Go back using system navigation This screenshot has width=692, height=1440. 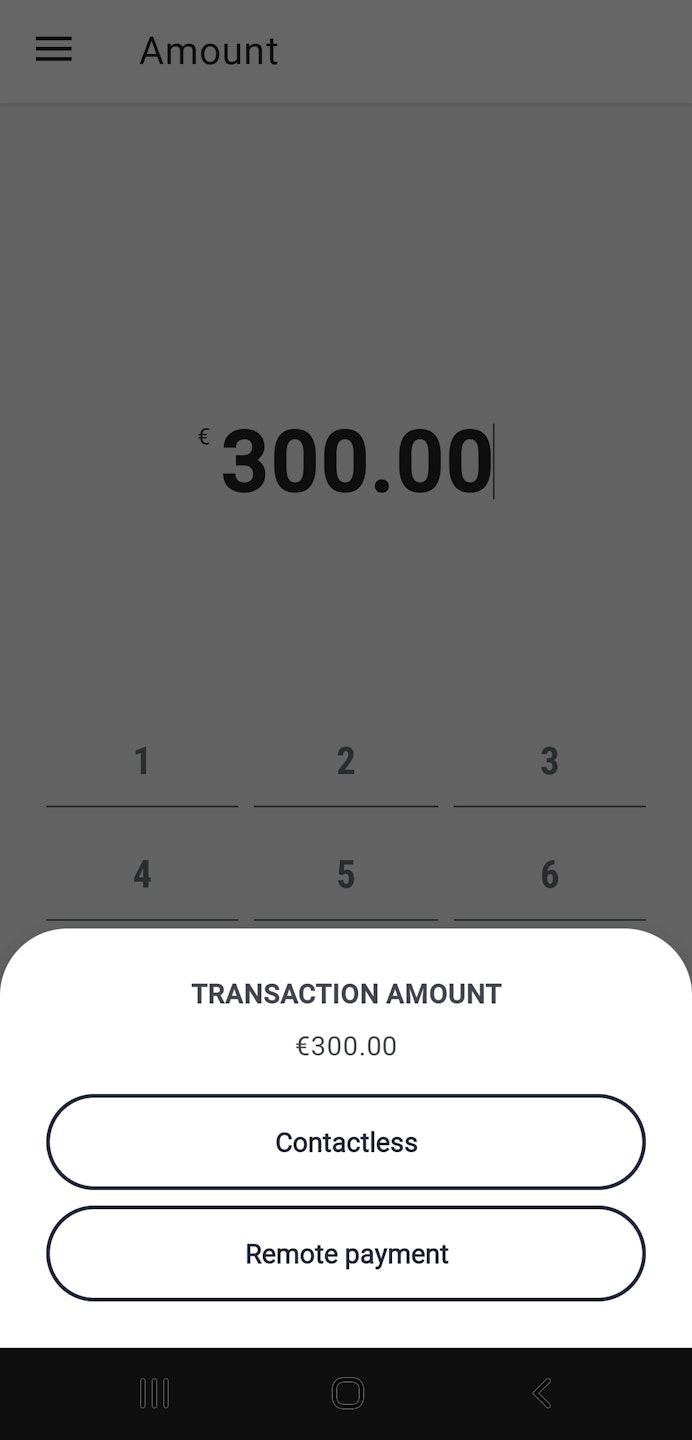(x=541, y=1393)
